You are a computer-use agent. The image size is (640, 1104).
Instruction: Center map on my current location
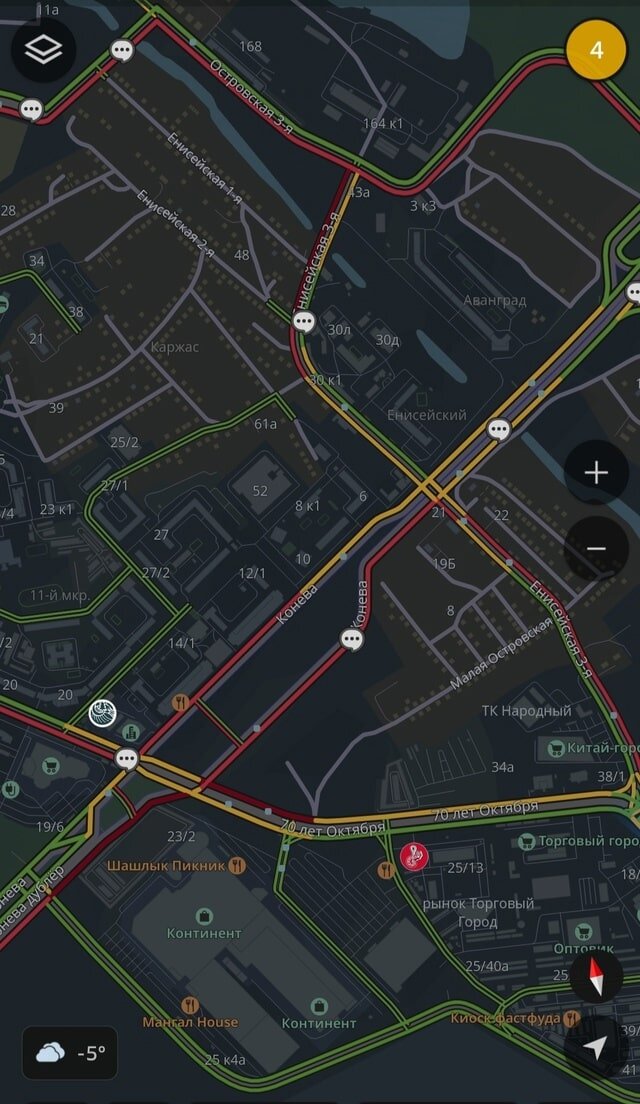tap(596, 1047)
